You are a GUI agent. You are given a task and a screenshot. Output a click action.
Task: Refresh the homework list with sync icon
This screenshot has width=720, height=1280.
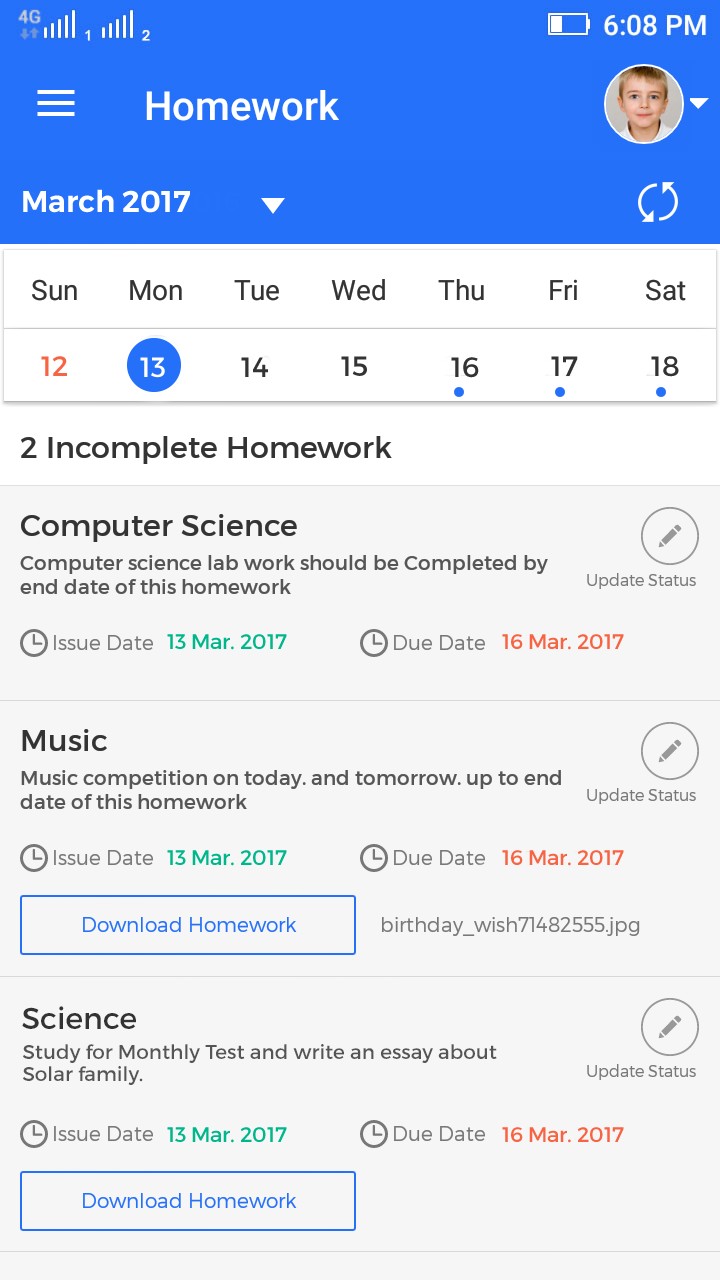pos(658,202)
